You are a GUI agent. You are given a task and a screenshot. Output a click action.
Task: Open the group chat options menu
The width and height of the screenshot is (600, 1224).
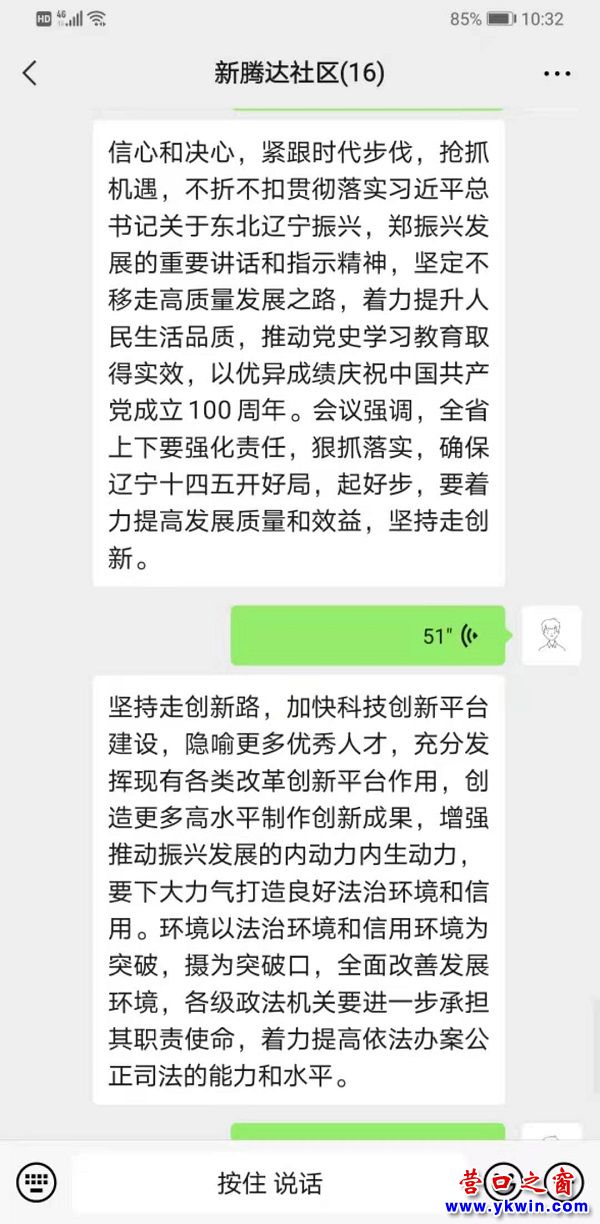pyautogui.click(x=557, y=73)
